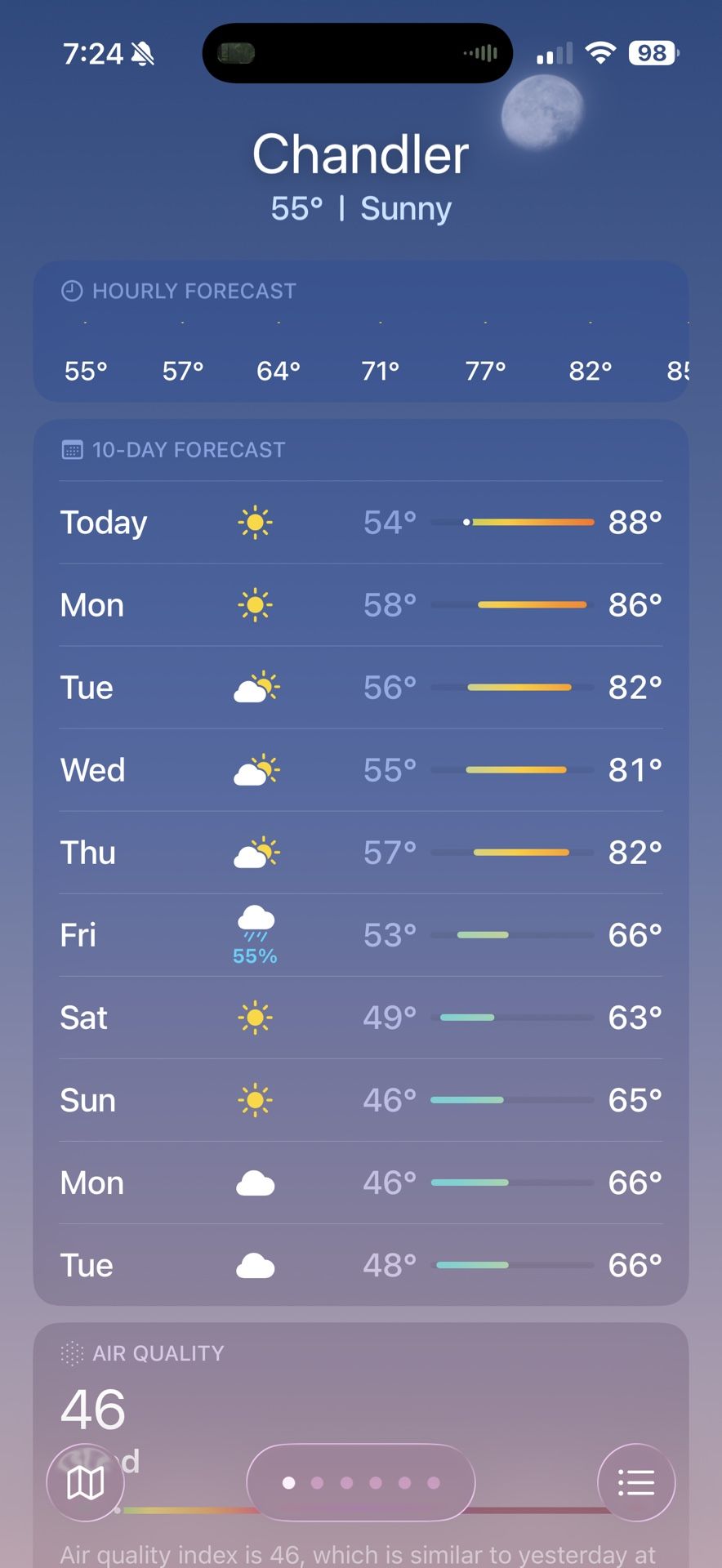
Task: Tap the location page indicator dots
Action: (360, 1482)
